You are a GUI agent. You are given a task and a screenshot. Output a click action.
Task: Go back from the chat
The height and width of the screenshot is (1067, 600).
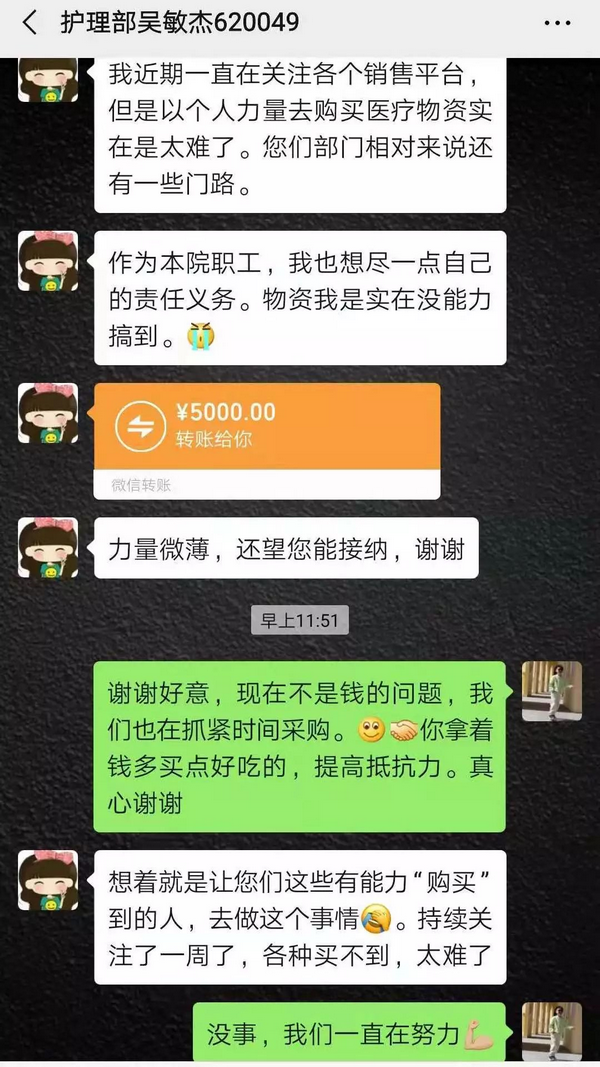[x=29, y=22]
